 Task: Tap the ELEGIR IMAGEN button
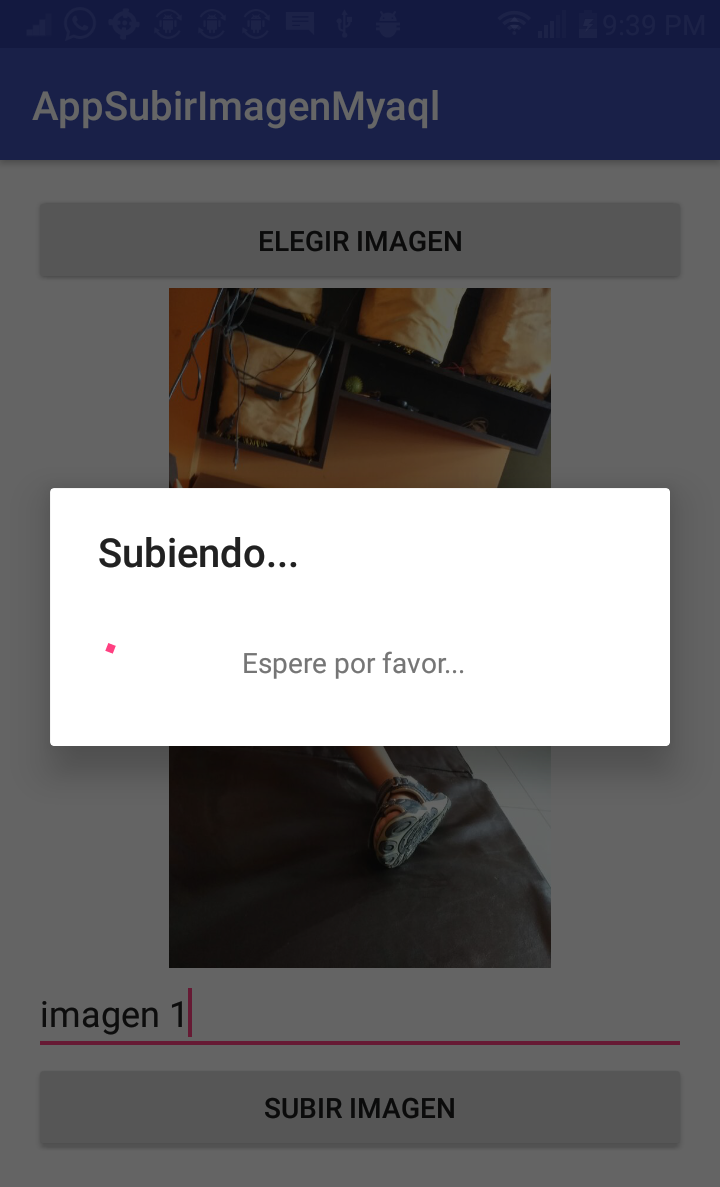[360, 241]
